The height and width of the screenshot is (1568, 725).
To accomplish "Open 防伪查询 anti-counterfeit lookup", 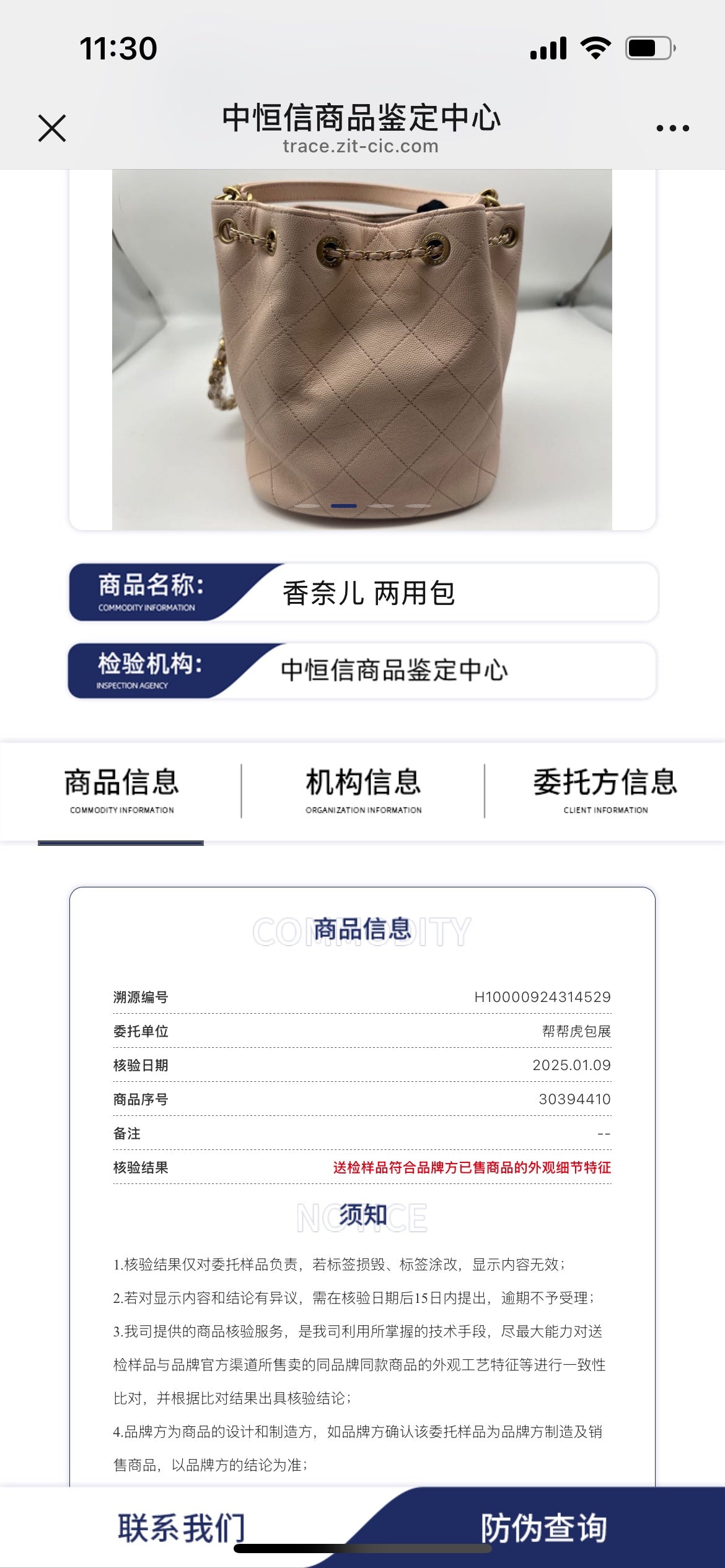I will click(x=544, y=1527).
